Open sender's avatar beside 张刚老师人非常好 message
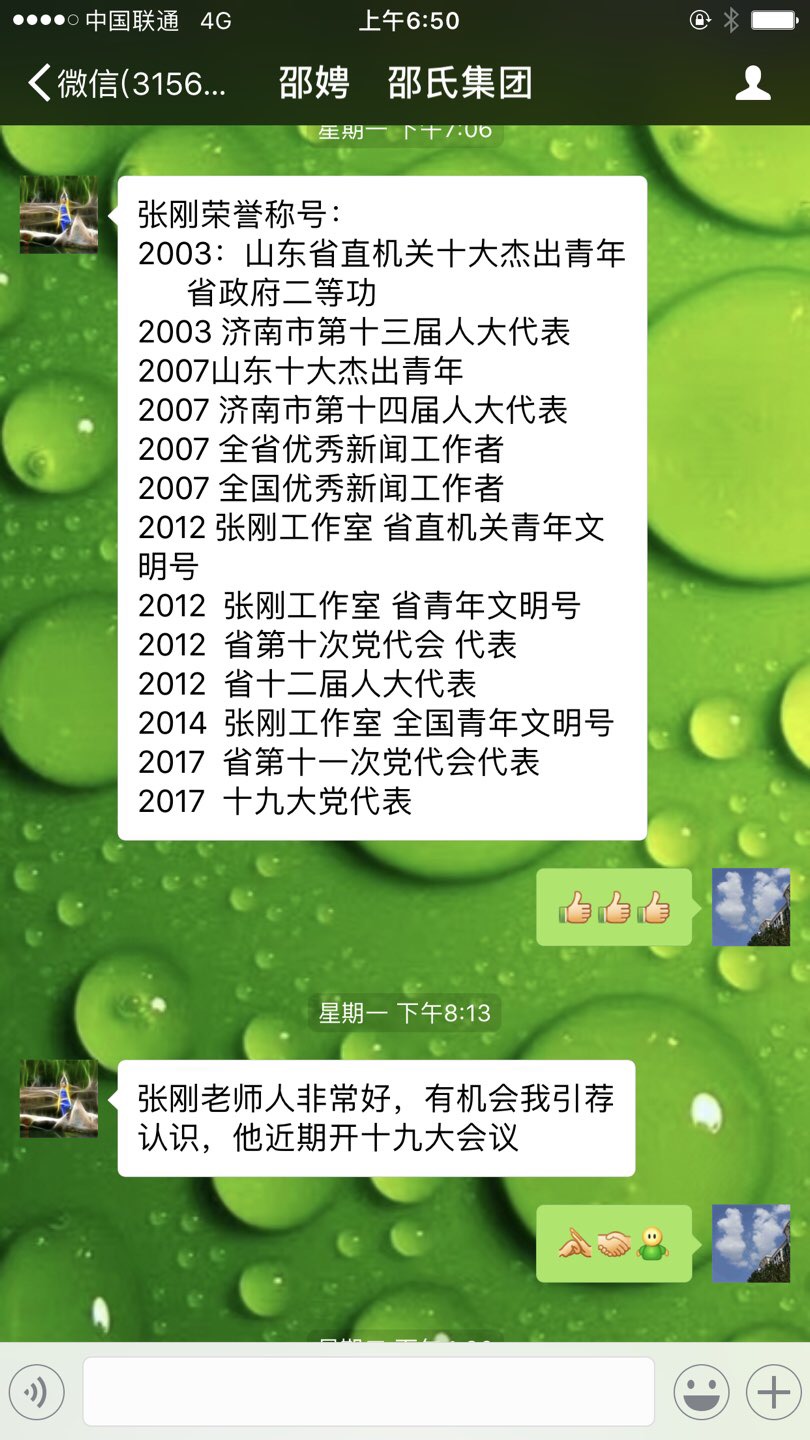The height and width of the screenshot is (1440, 810). [x=59, y=1098]
